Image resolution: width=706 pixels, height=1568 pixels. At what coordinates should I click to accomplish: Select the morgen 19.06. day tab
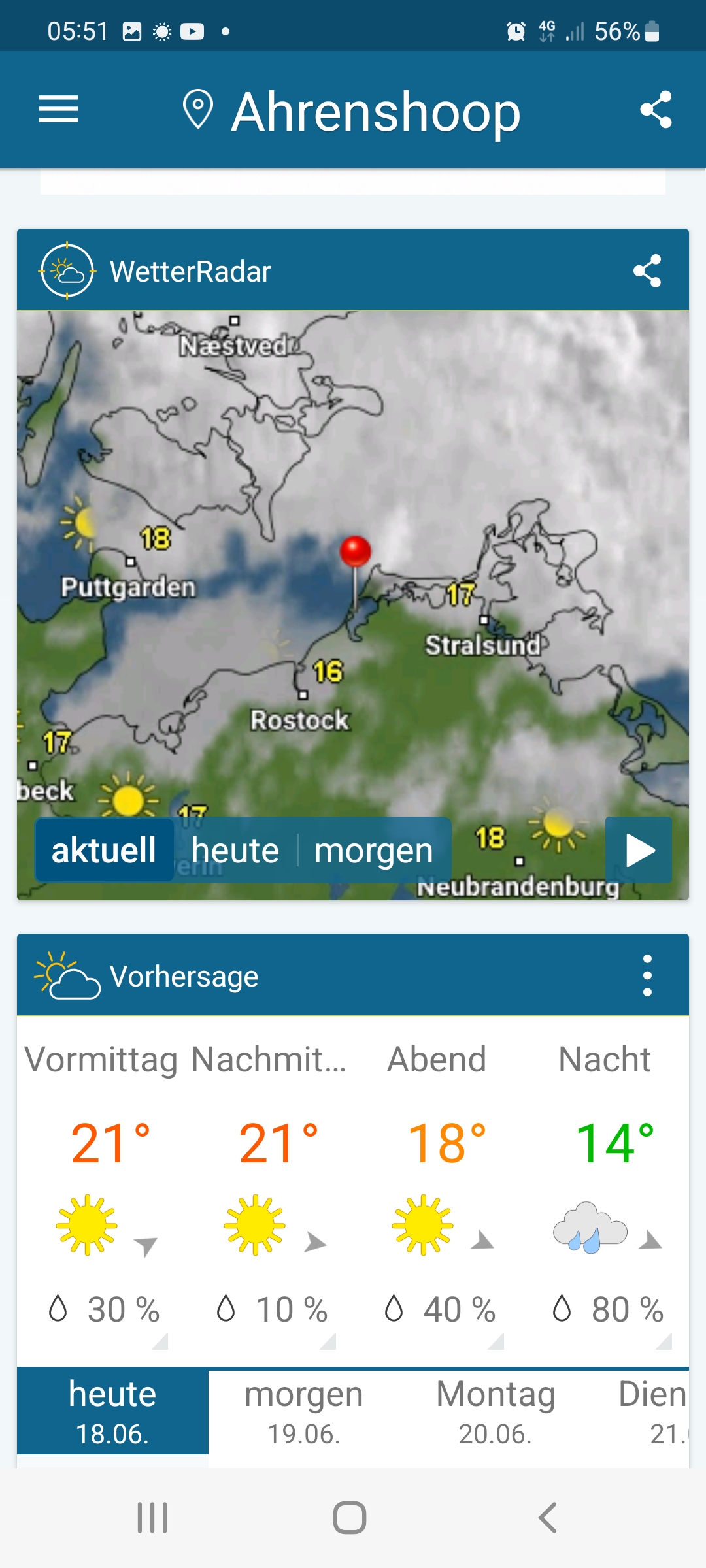tap(304, 1411)
